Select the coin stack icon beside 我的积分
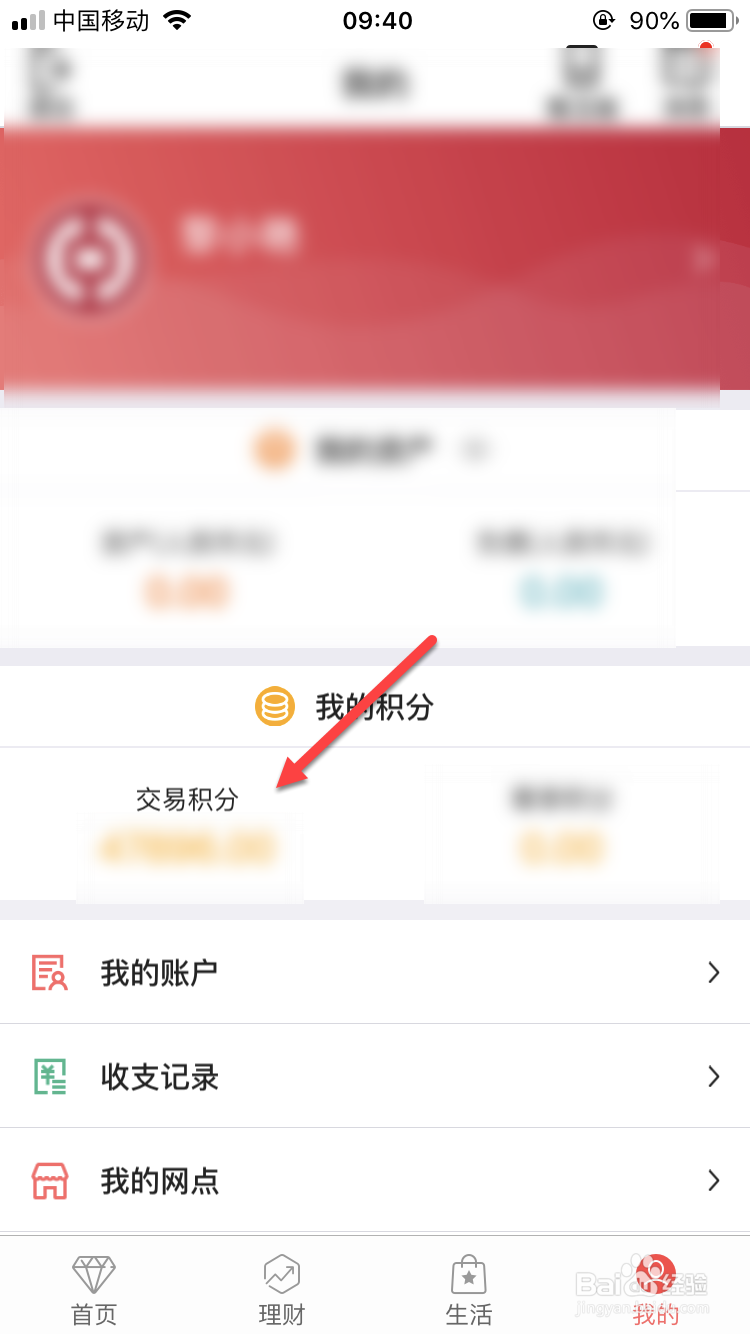 273,706
